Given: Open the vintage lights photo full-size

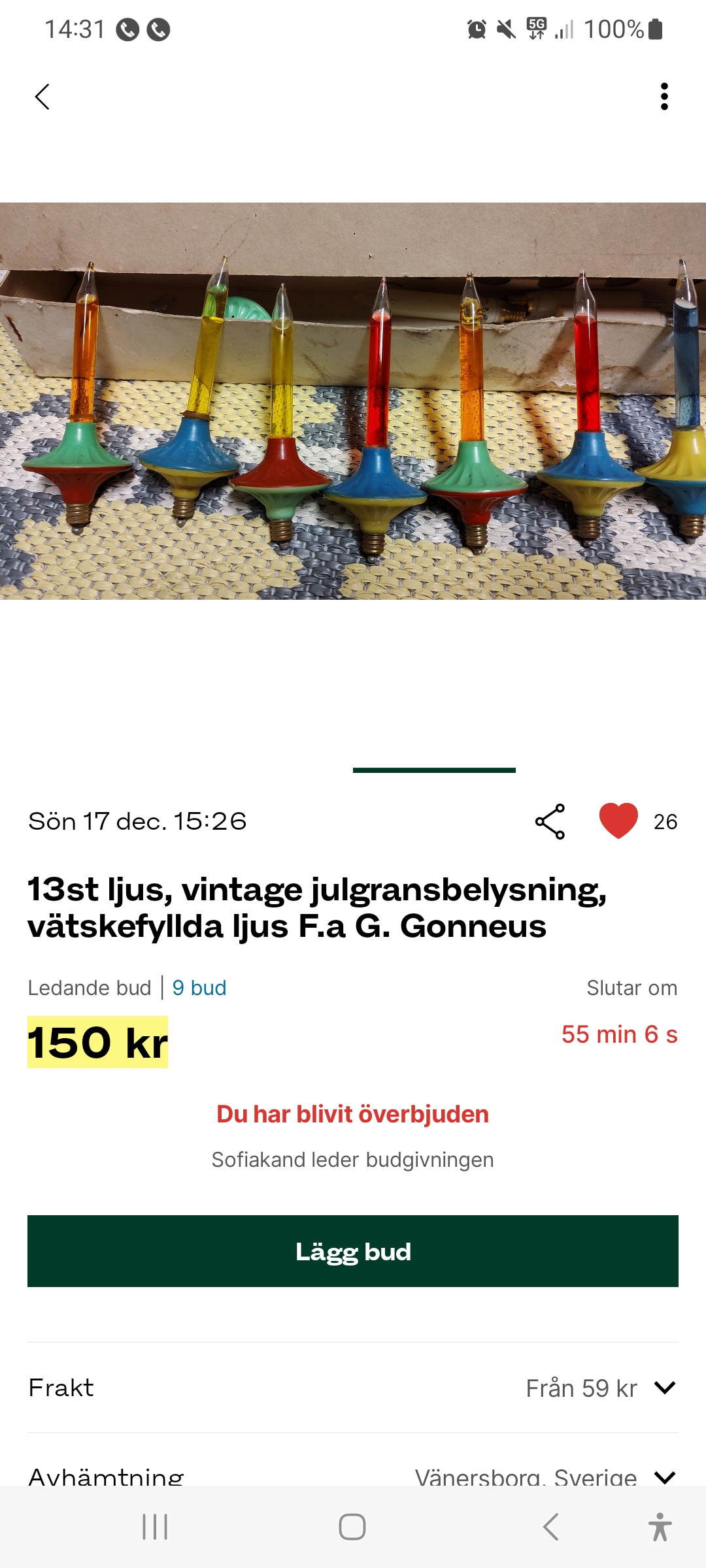Looking at the screenshot, I should tap(353, 400).
